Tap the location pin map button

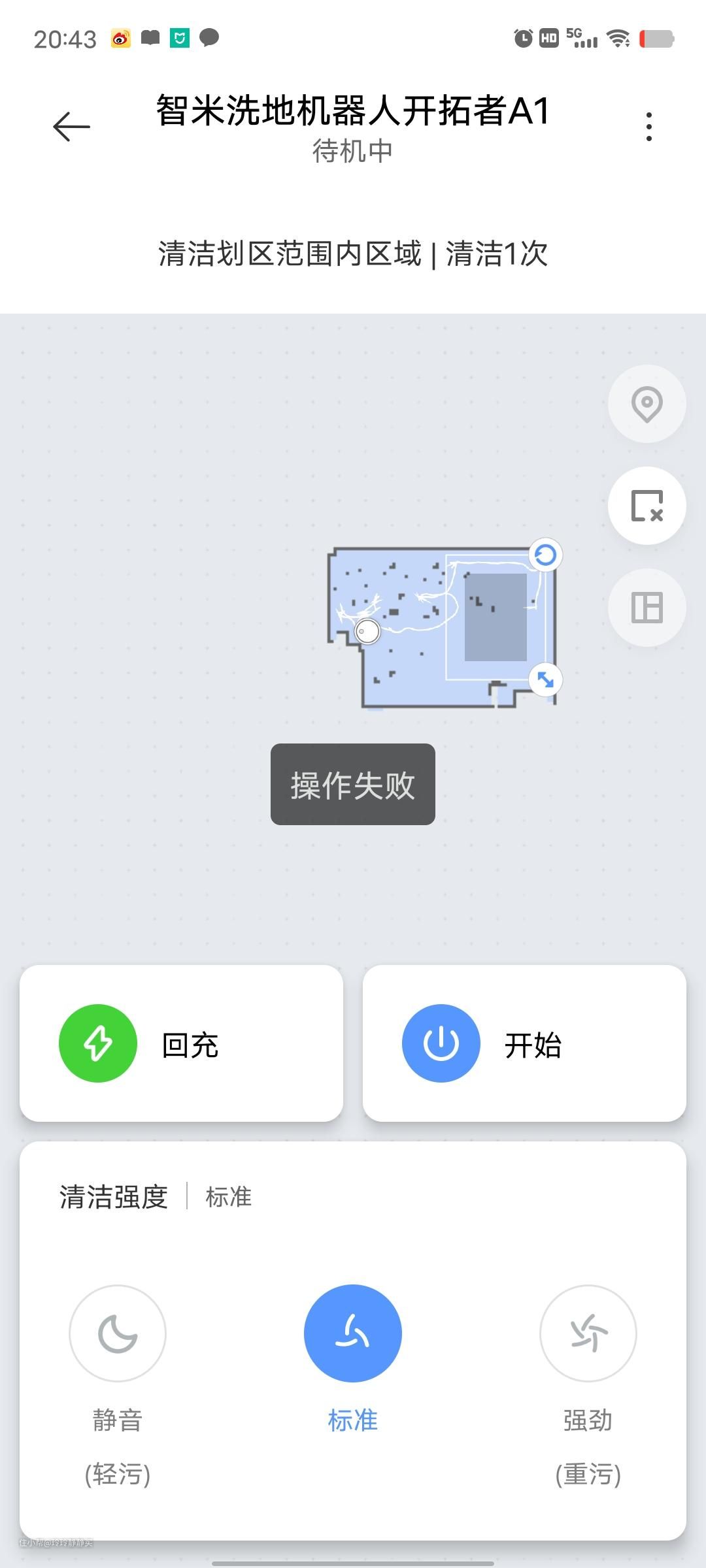647,404
